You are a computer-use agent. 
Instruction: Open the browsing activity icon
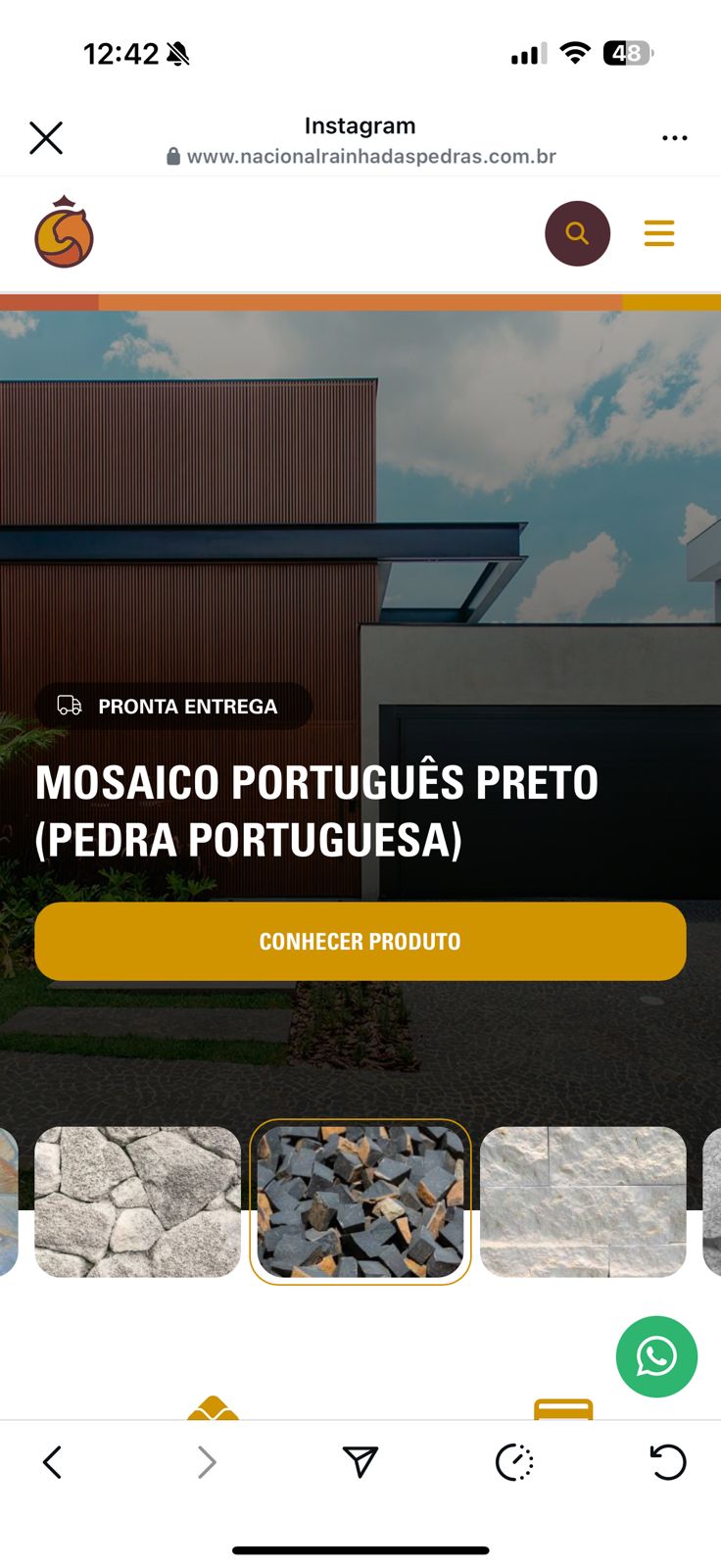(x=514, y=1462)
